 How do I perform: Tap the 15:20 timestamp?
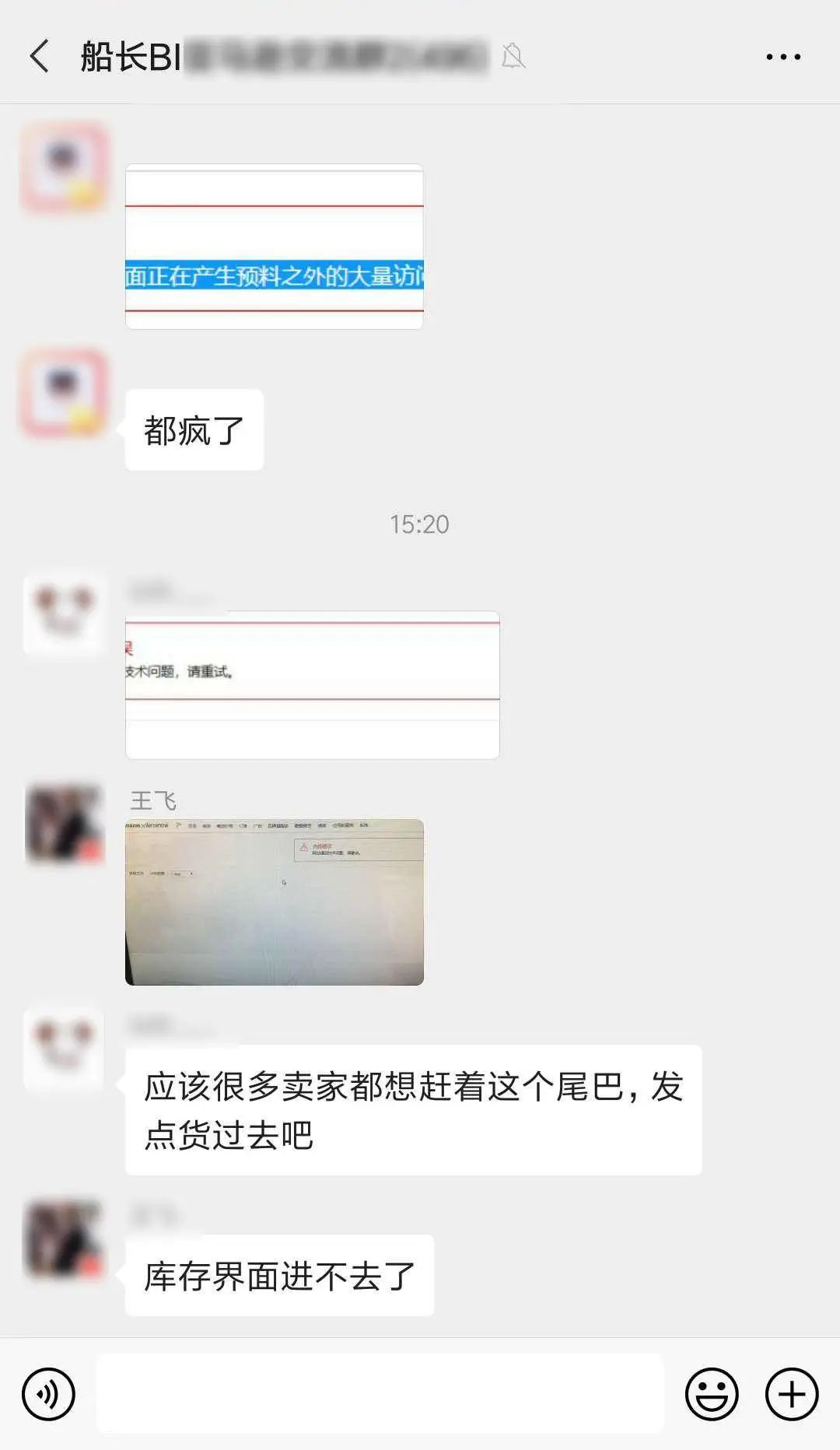point(420,525)
